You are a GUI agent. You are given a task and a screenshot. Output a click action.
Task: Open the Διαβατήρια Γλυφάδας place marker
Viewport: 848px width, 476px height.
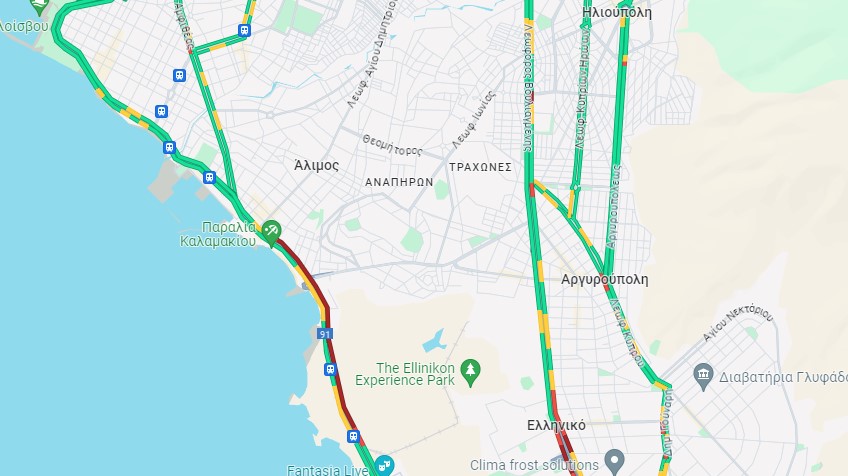(x=703, y=377)
